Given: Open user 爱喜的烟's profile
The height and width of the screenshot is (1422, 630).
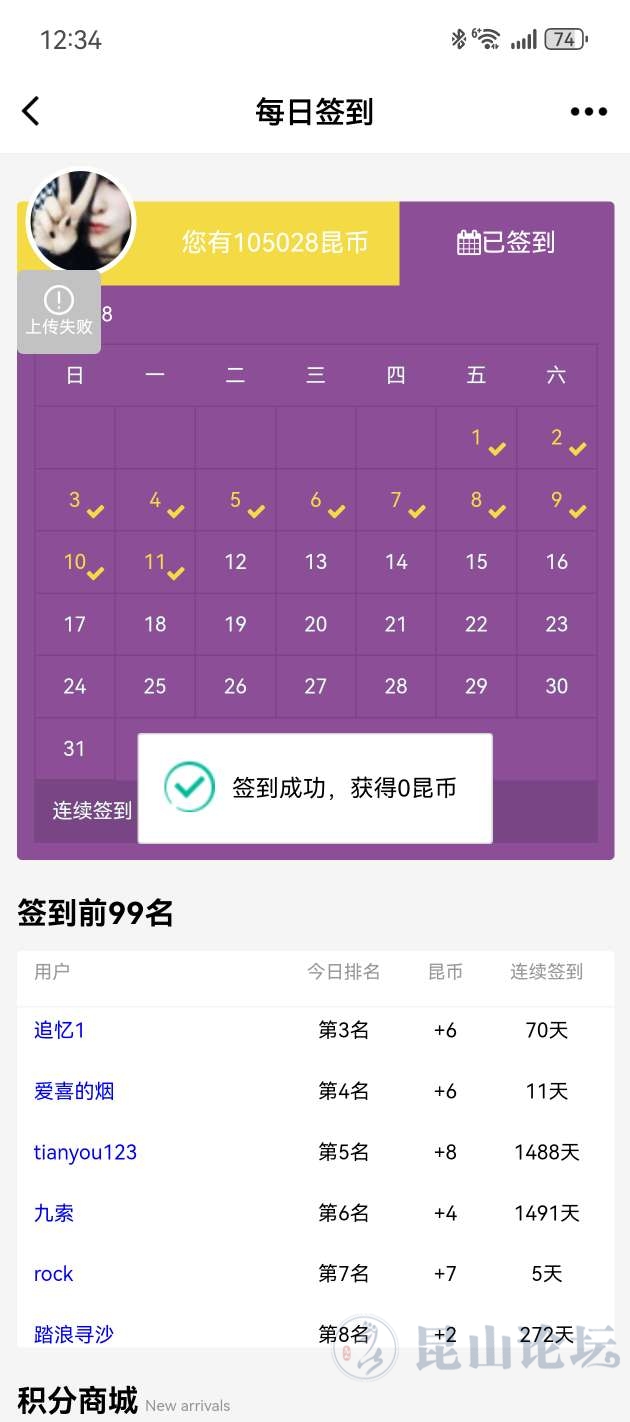Looking at the screenshot, I should pyautogui.click(x=74, y=1091).
